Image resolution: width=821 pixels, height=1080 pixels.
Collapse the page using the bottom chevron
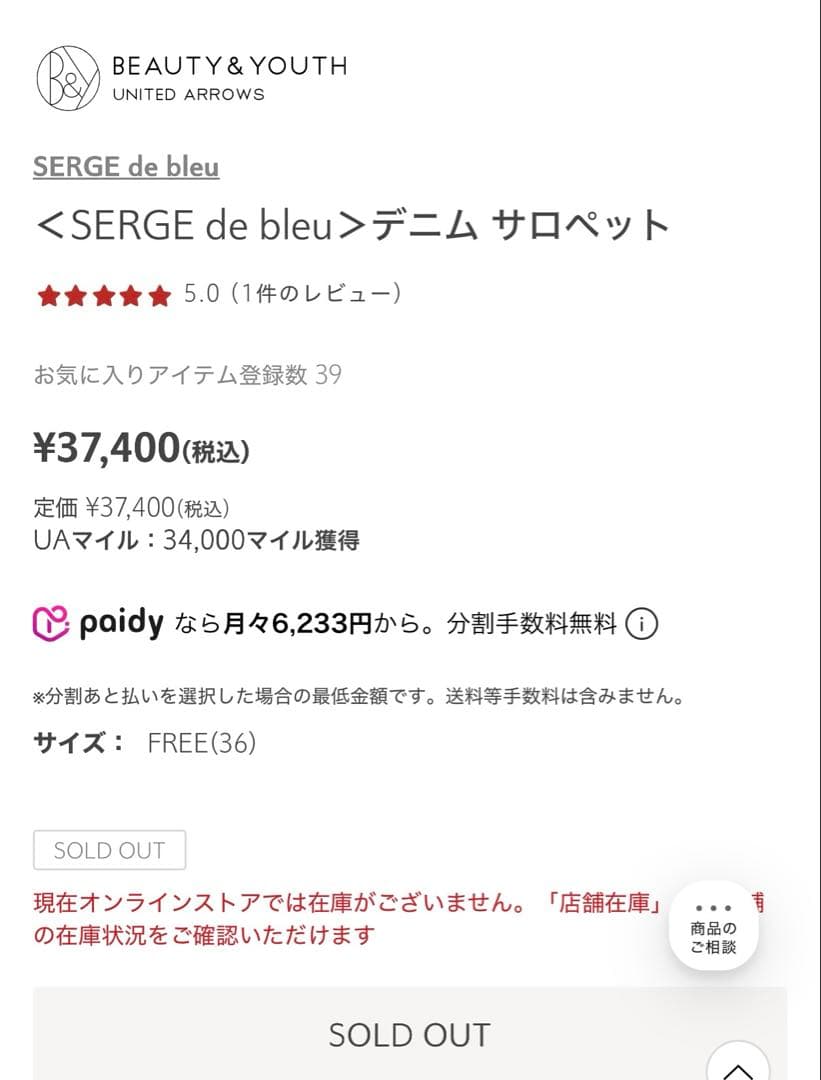736,1066
